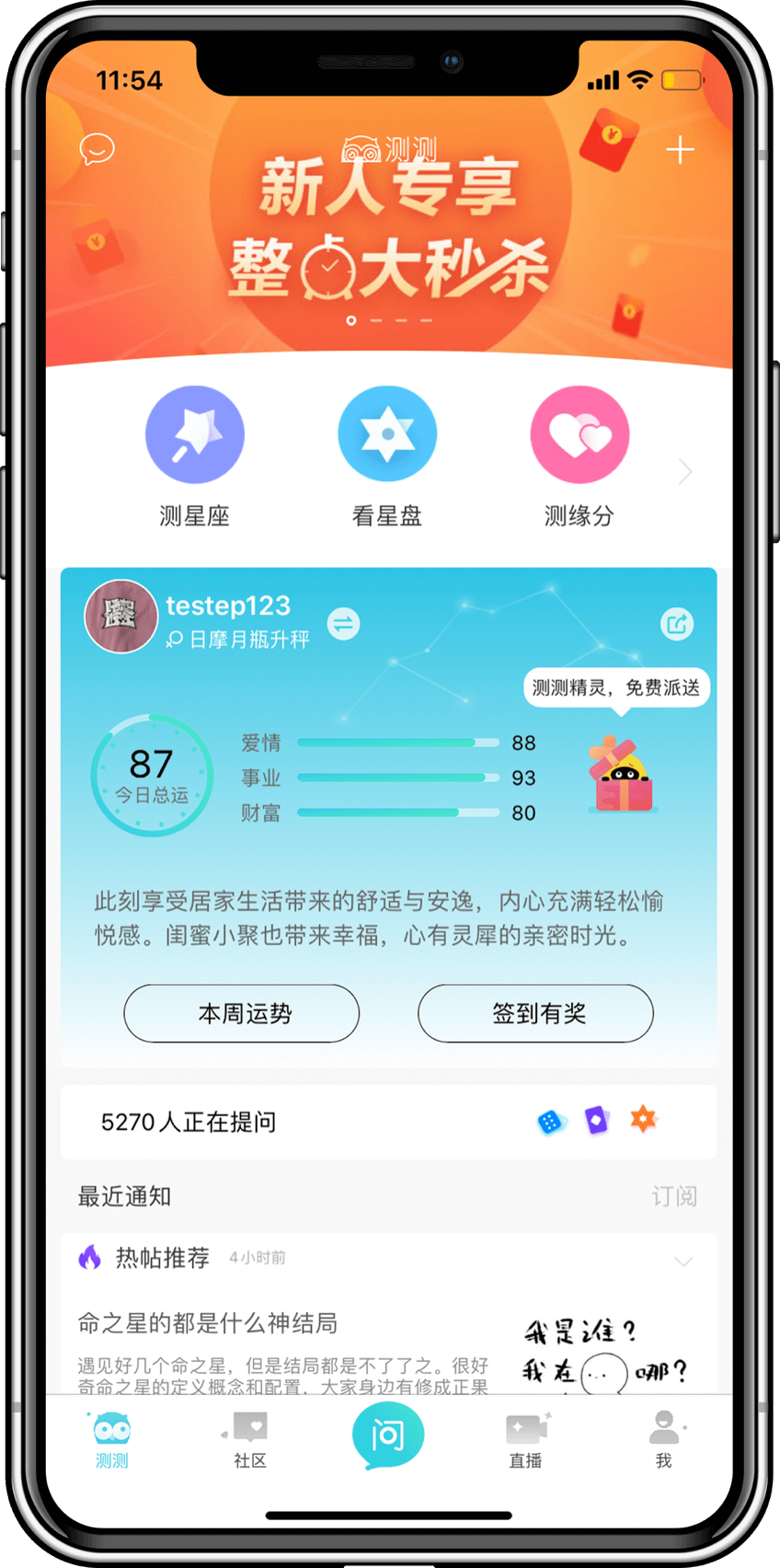
Task: Tap the central 问 ask button
Action: point(388,1435)
